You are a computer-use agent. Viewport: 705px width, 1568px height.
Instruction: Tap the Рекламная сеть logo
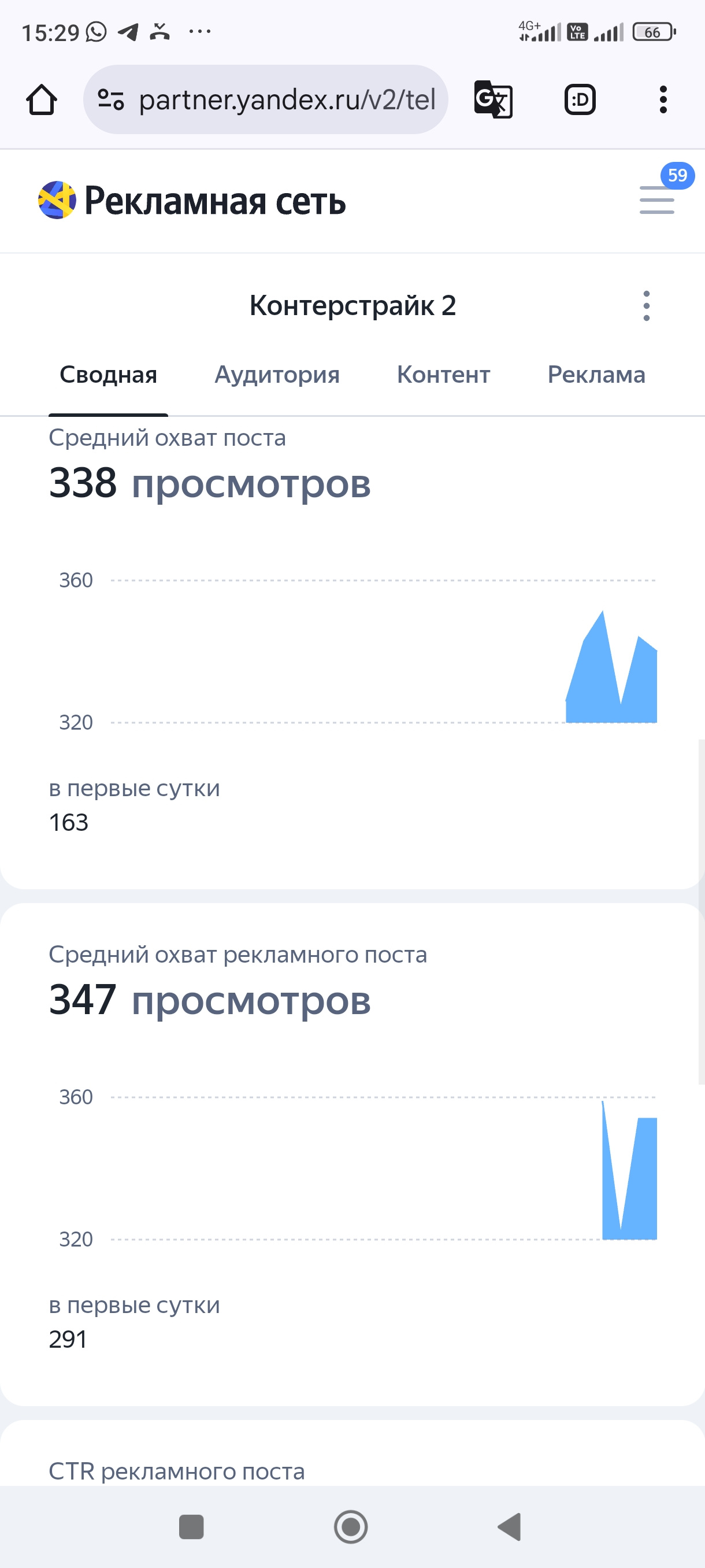coord(192,200)
